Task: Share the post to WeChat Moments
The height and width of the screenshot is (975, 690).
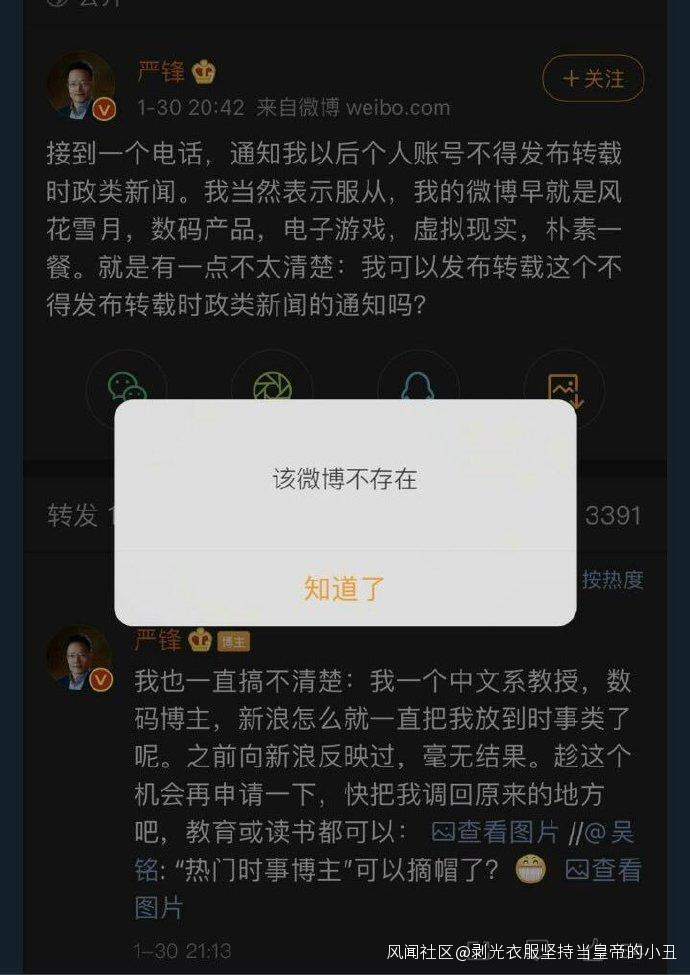Action: pyautogui.click(x=272, y=386)
